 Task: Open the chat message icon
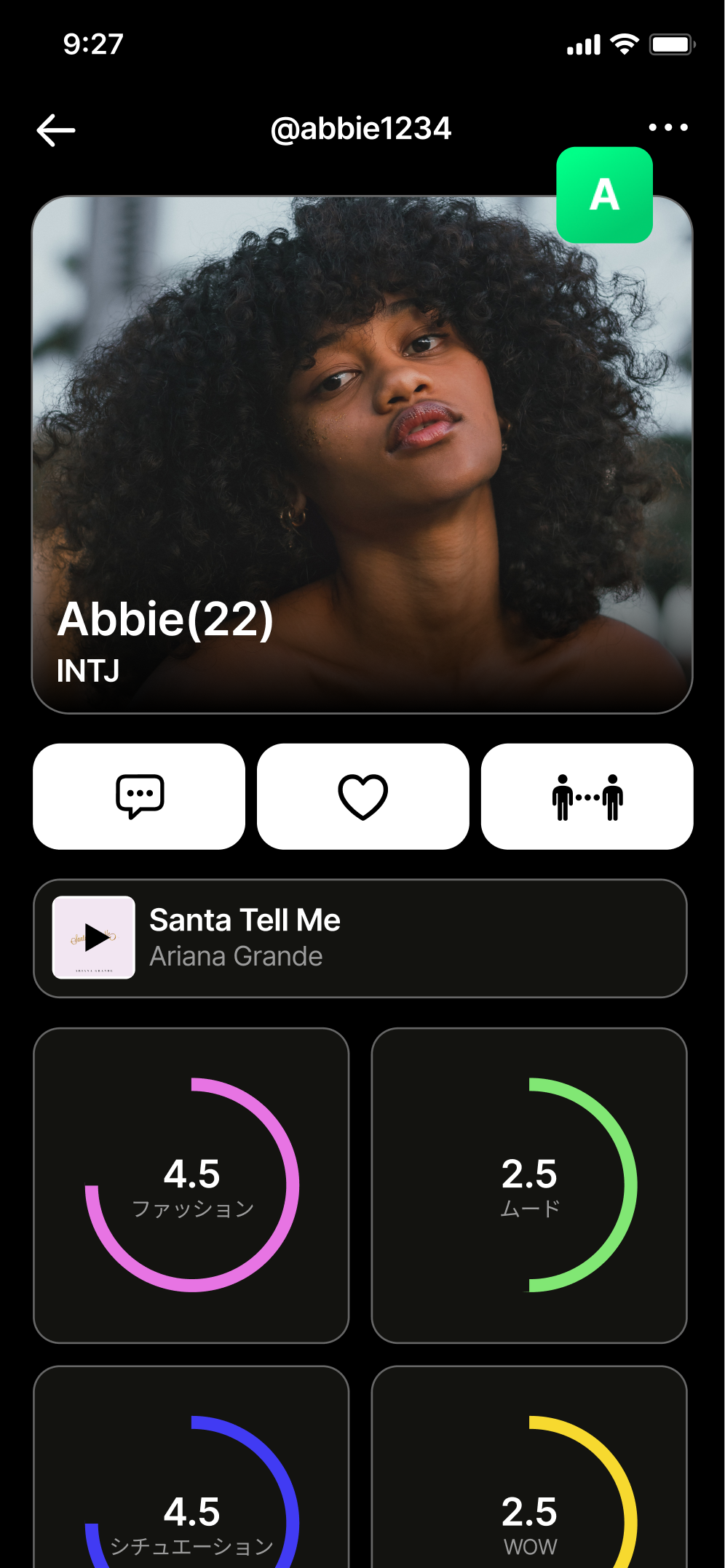pos(138,796)
